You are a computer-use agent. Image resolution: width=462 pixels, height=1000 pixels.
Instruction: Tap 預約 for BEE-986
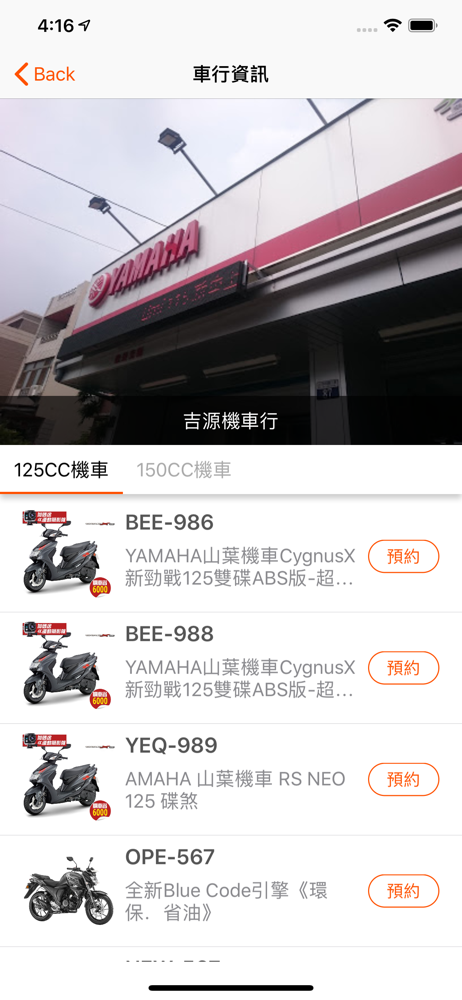[403, 556]
